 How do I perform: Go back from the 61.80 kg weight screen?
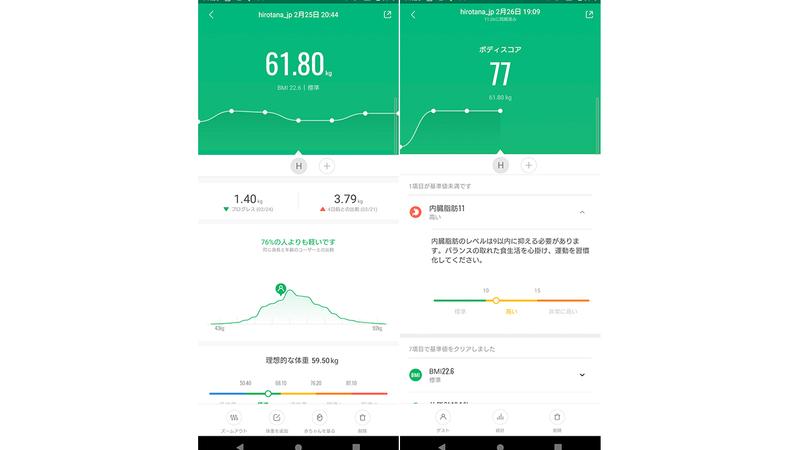pos(211,15)
